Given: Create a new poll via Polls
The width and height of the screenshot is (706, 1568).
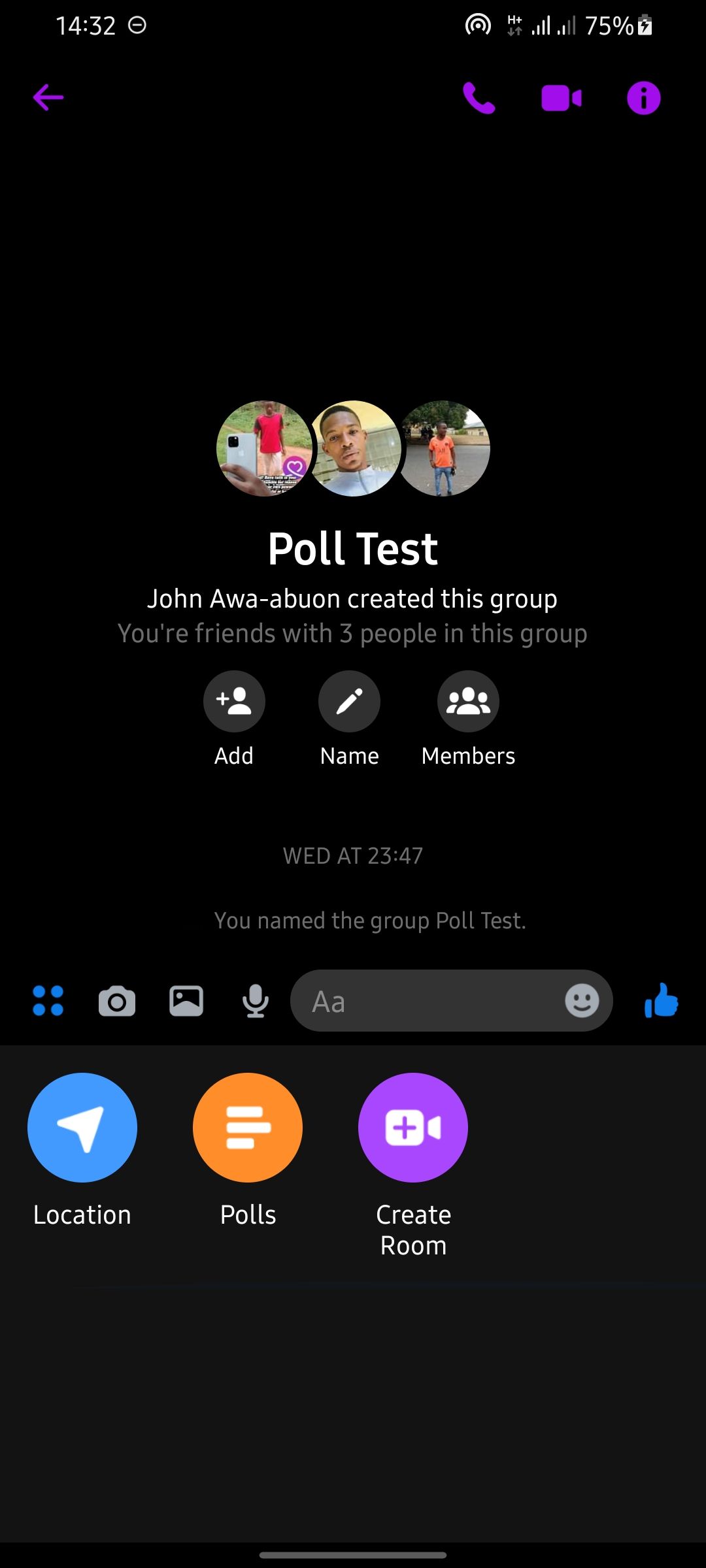Looking at the screenshot, I should point(248,1128).
